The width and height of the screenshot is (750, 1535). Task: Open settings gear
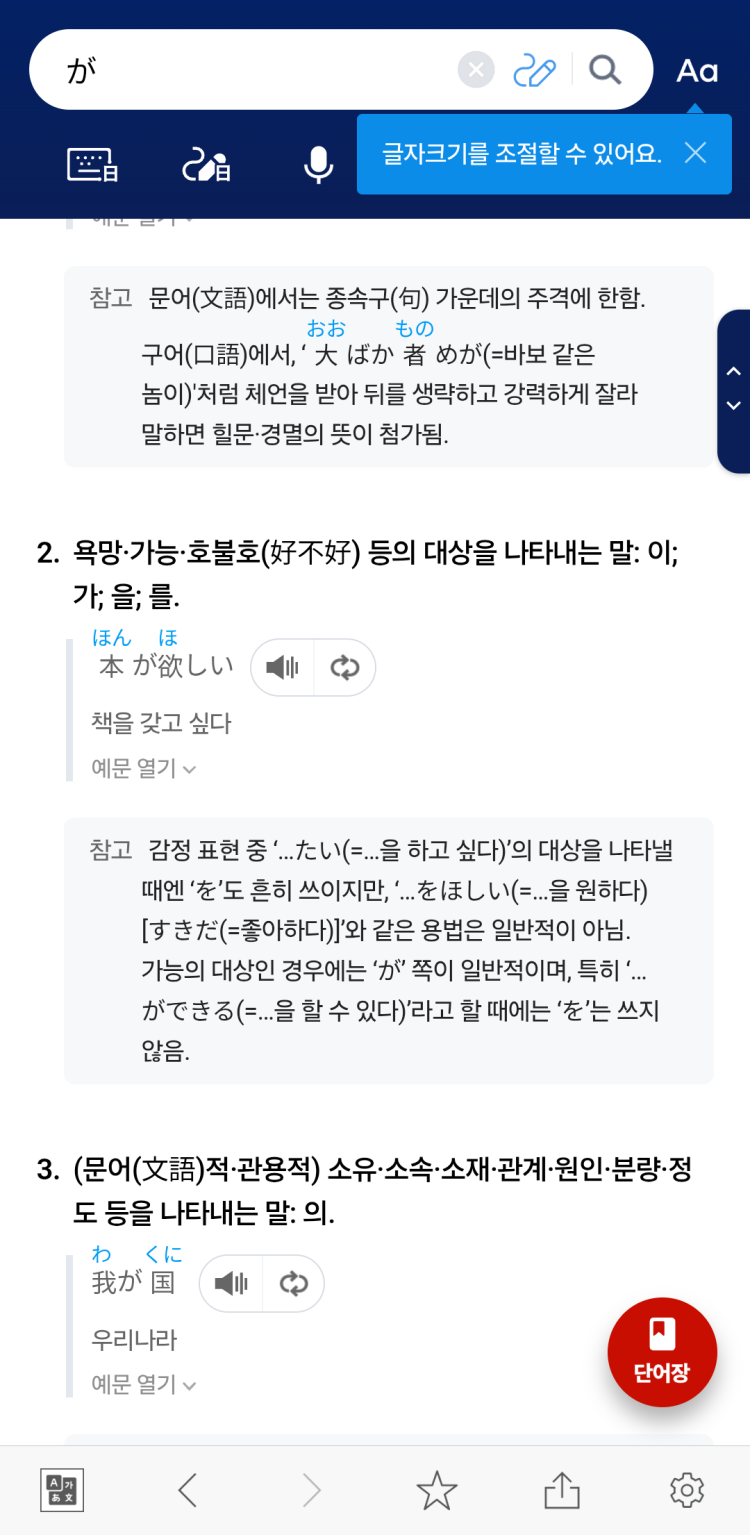(687, 1490)
